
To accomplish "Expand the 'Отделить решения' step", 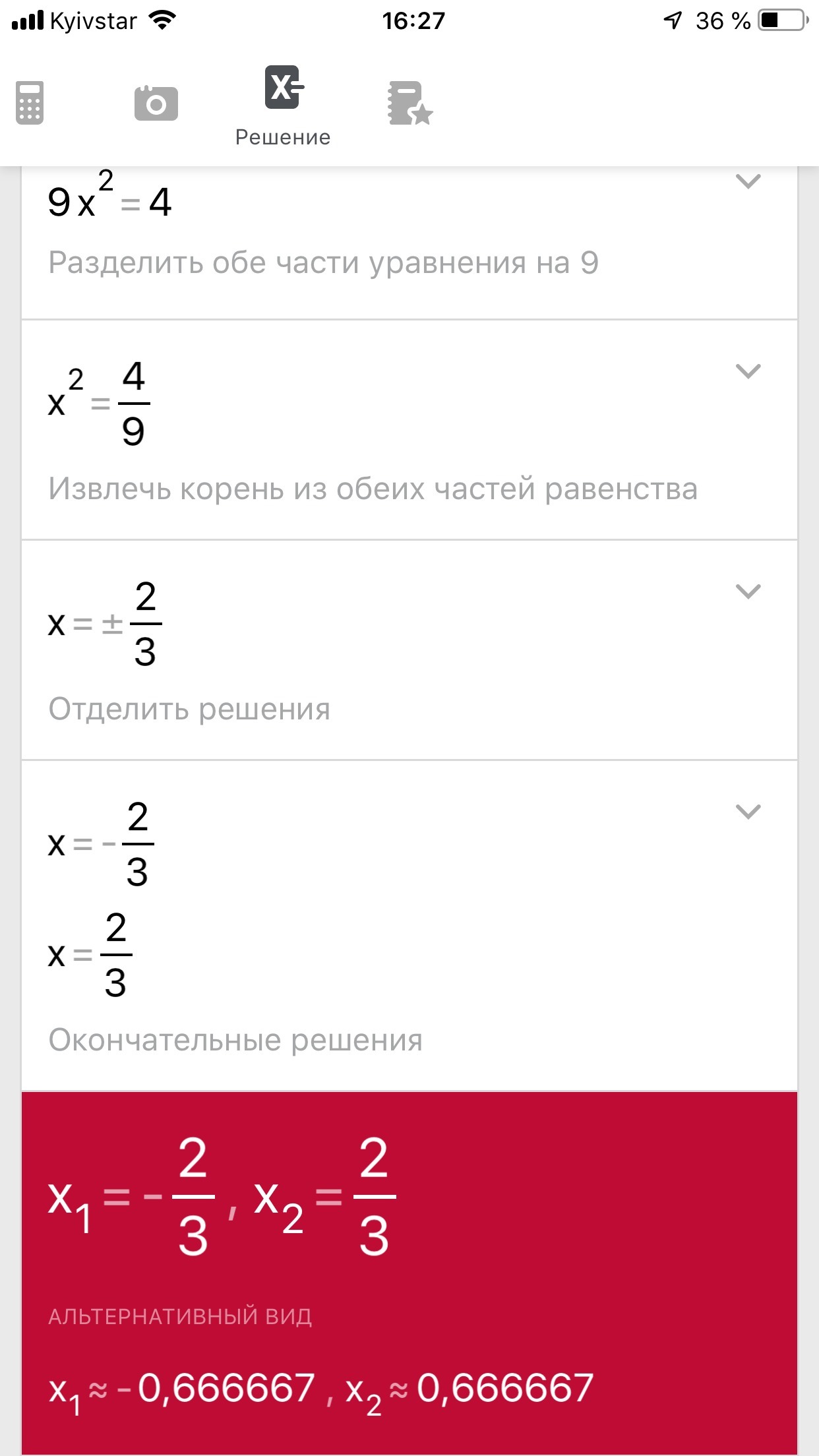I will coord(748,591).
